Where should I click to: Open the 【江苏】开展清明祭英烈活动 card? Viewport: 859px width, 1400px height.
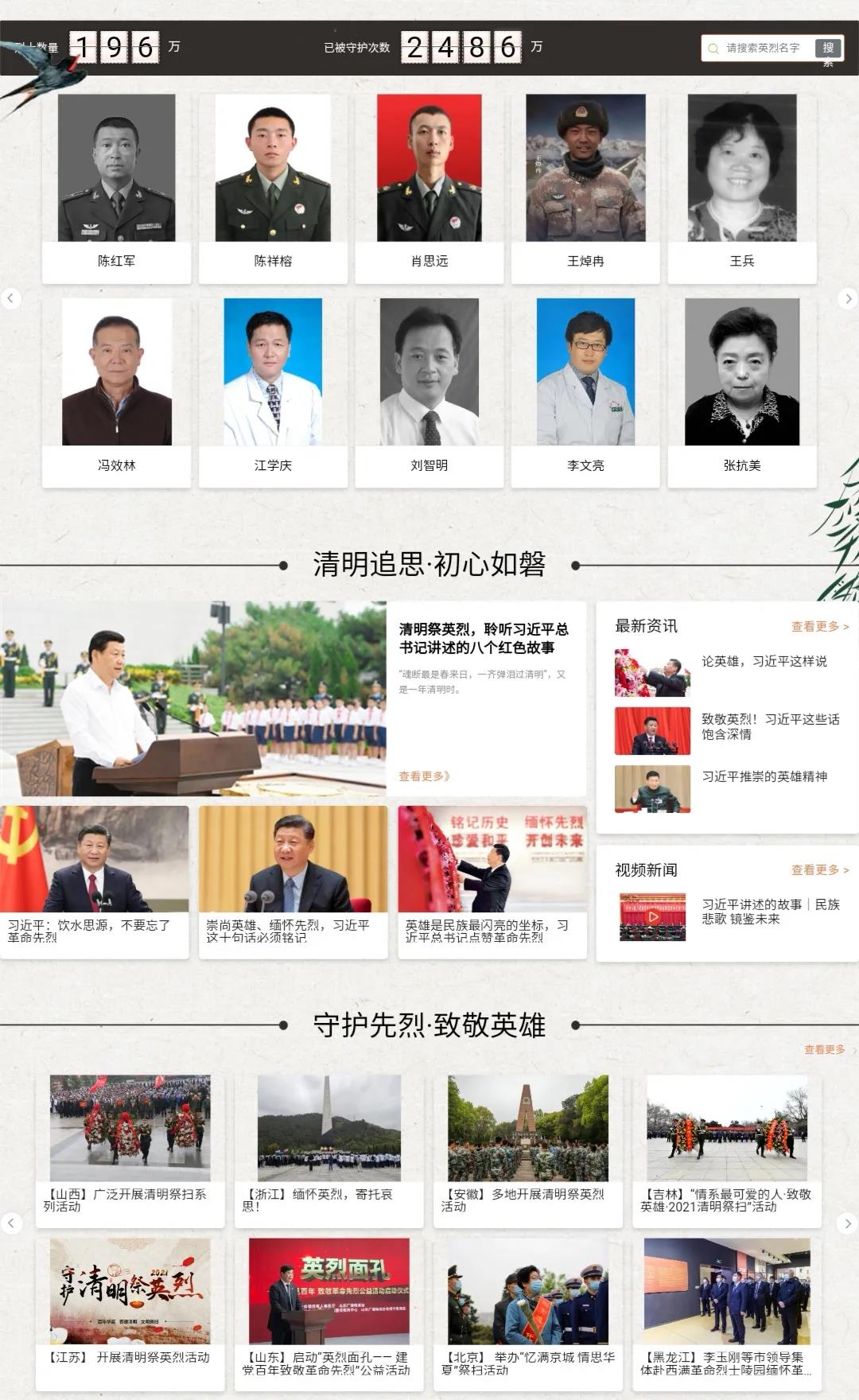click(x=130, y=1312)
